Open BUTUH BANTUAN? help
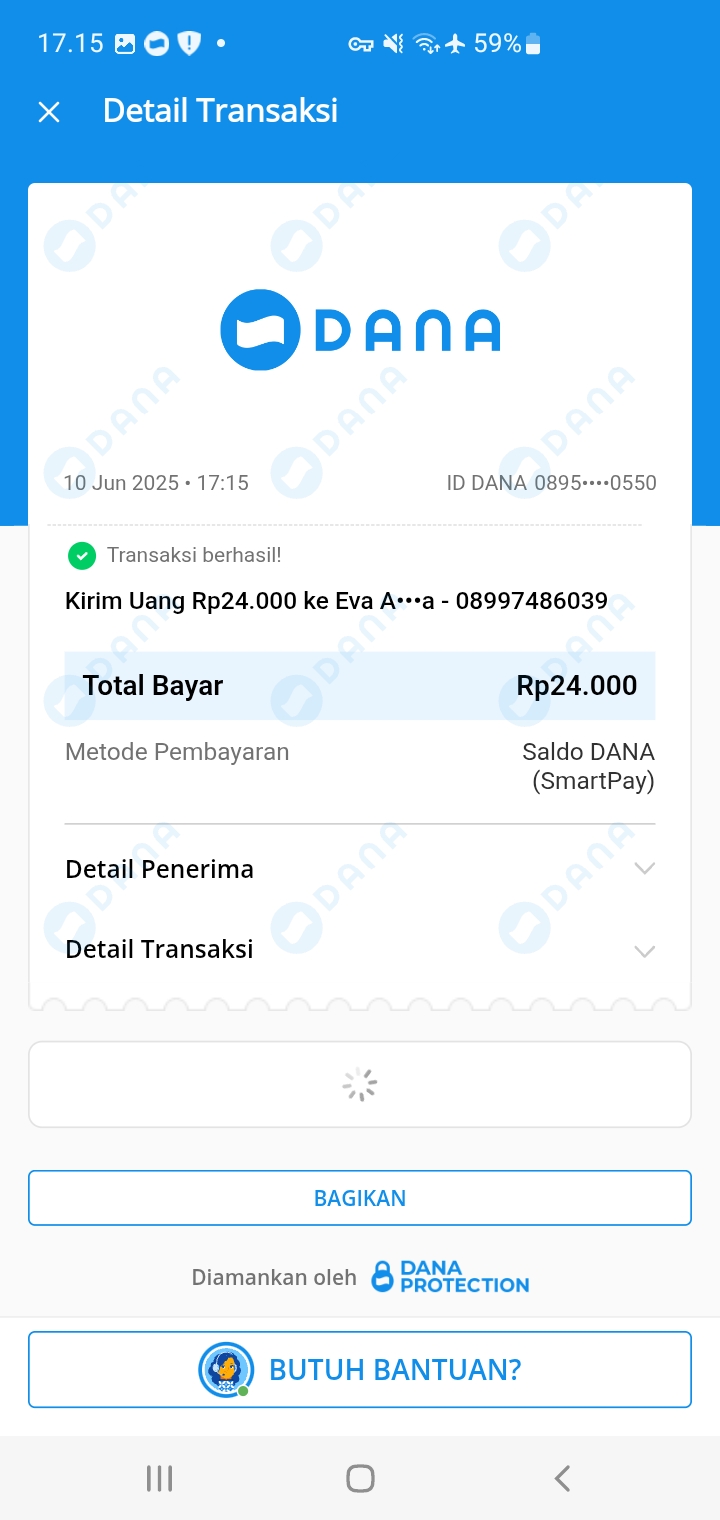The image size is (720, 1520). pos(360,1369)
